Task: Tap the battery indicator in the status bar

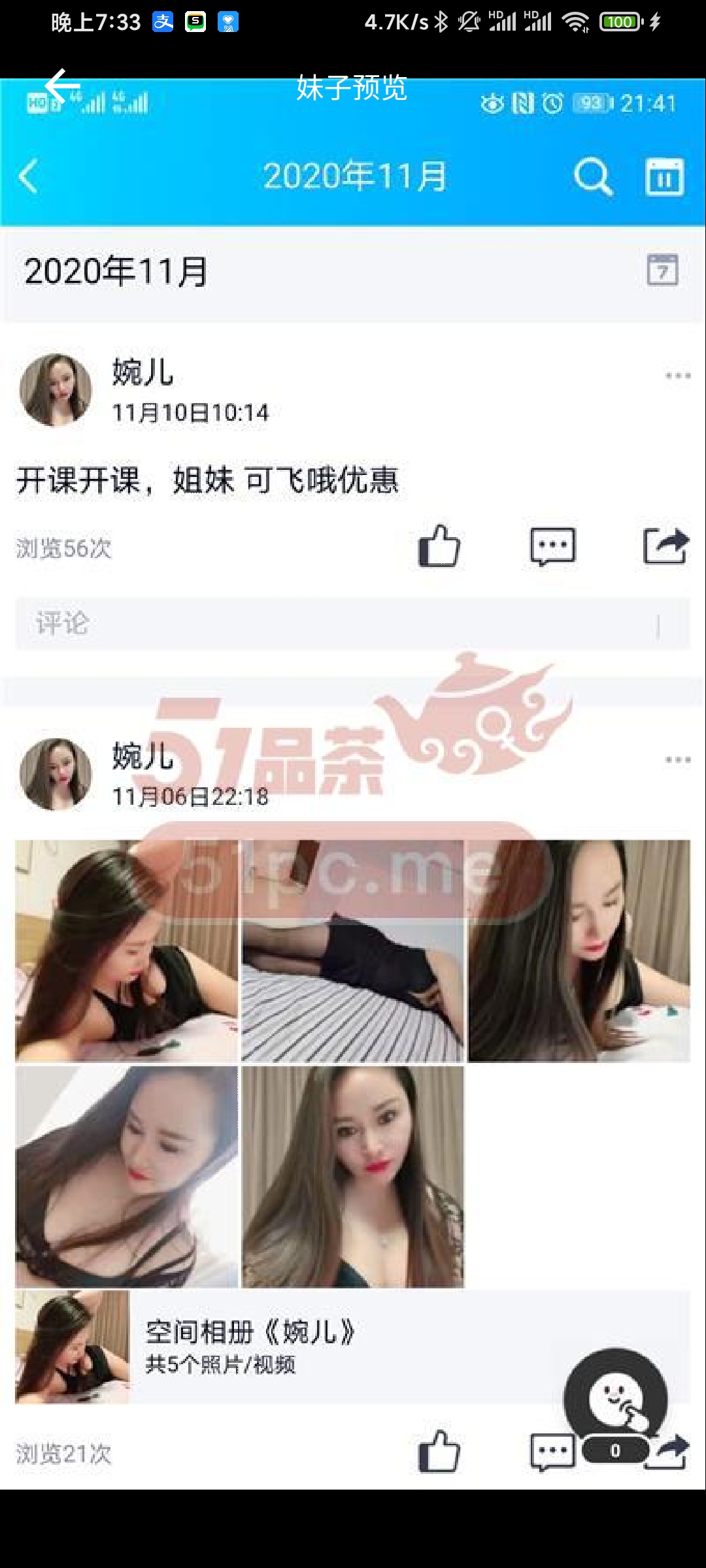Action: [620, 22]
